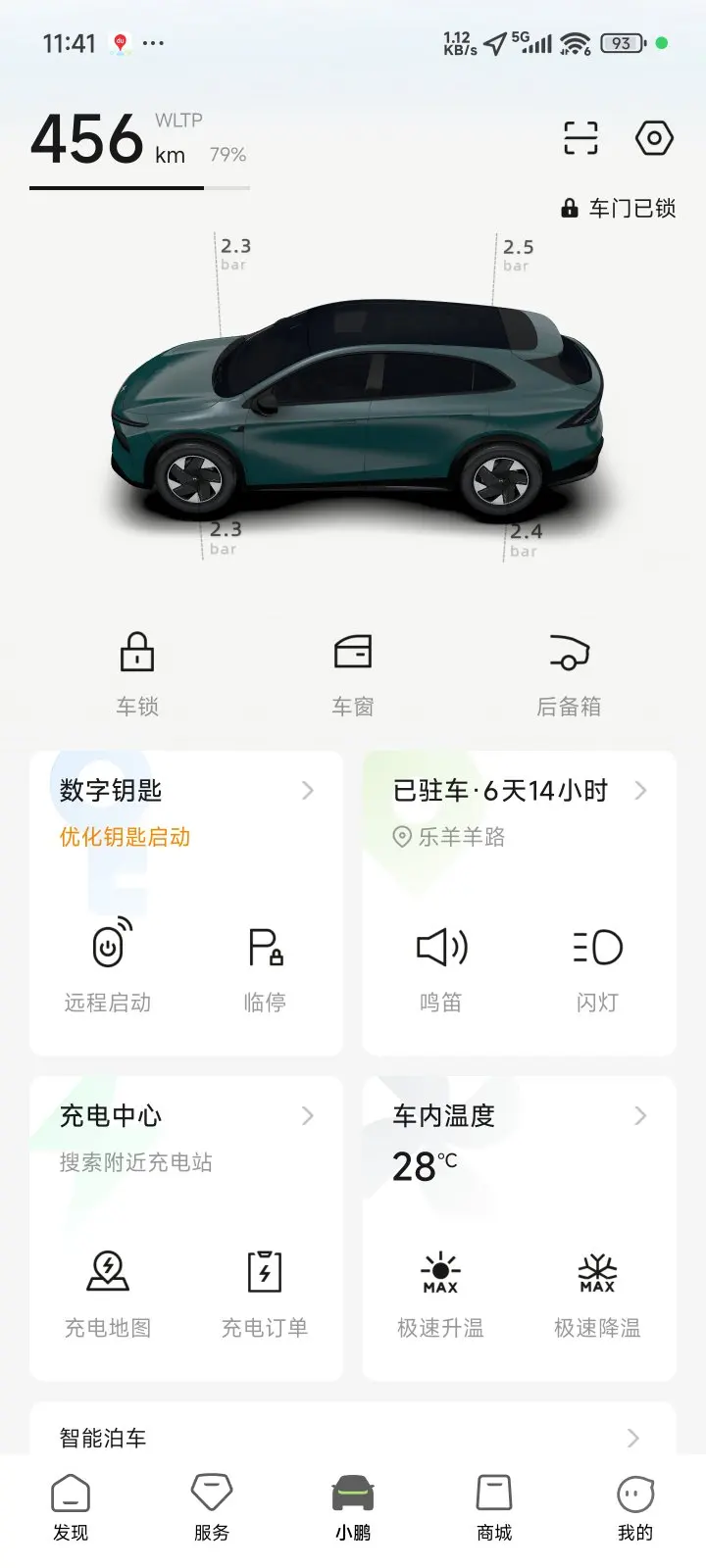
Task: Open the scan icon in the header
Action: click(x=580, y=138)
